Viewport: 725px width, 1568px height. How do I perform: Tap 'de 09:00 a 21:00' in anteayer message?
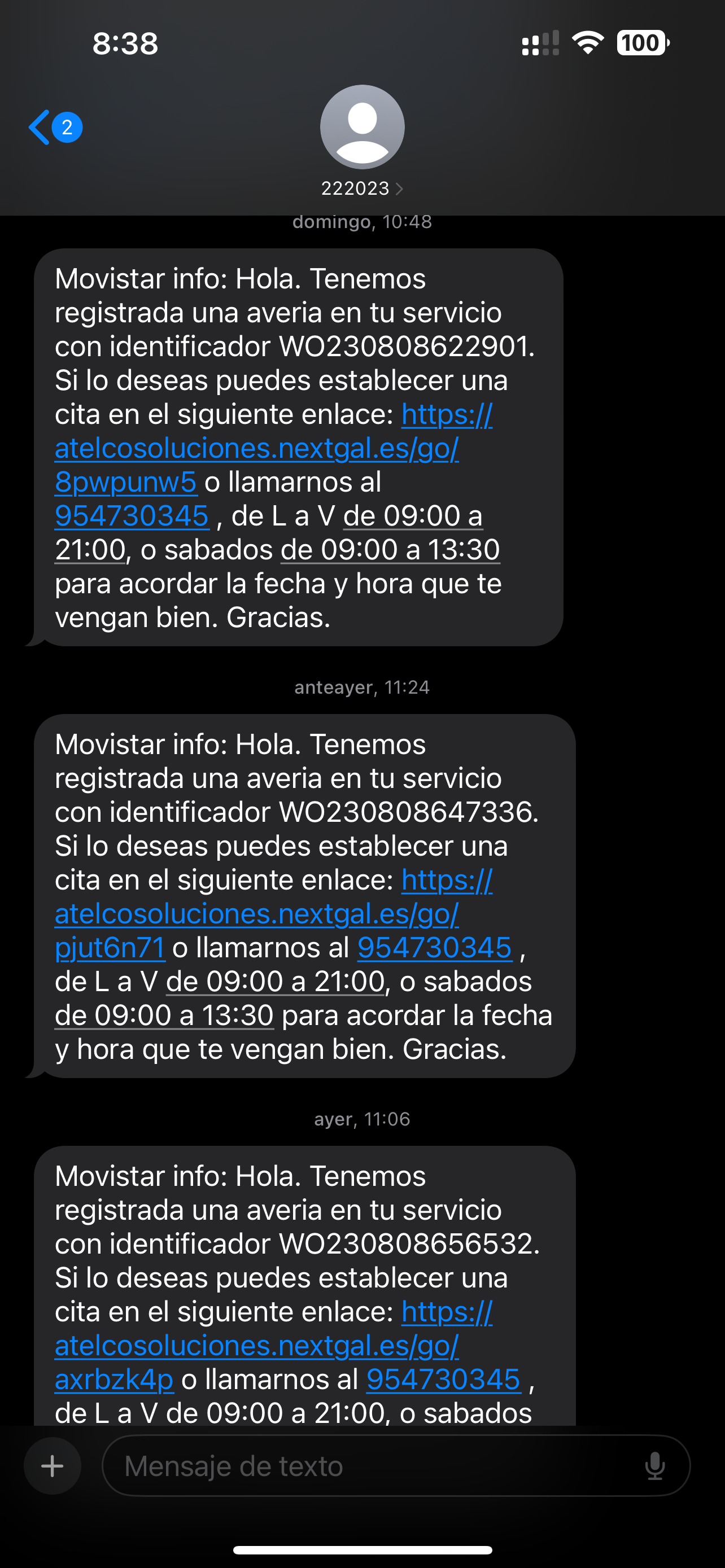[275, 982]
